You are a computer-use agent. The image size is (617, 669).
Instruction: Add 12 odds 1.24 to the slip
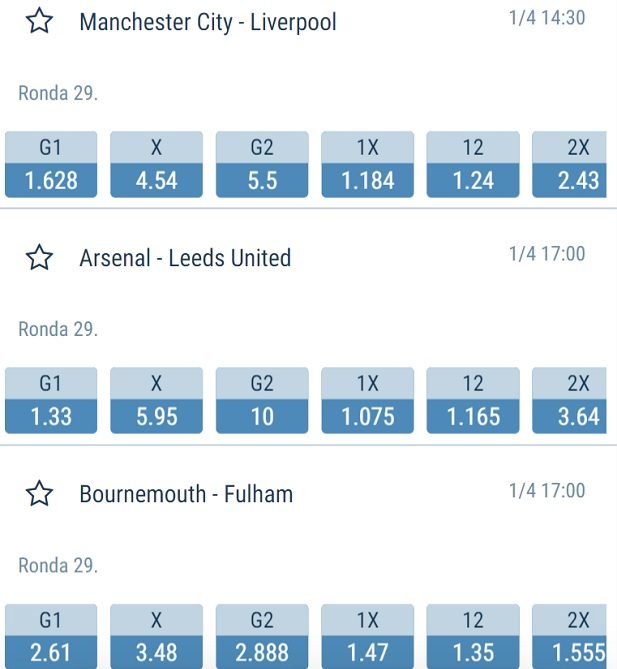coord(473,165)
